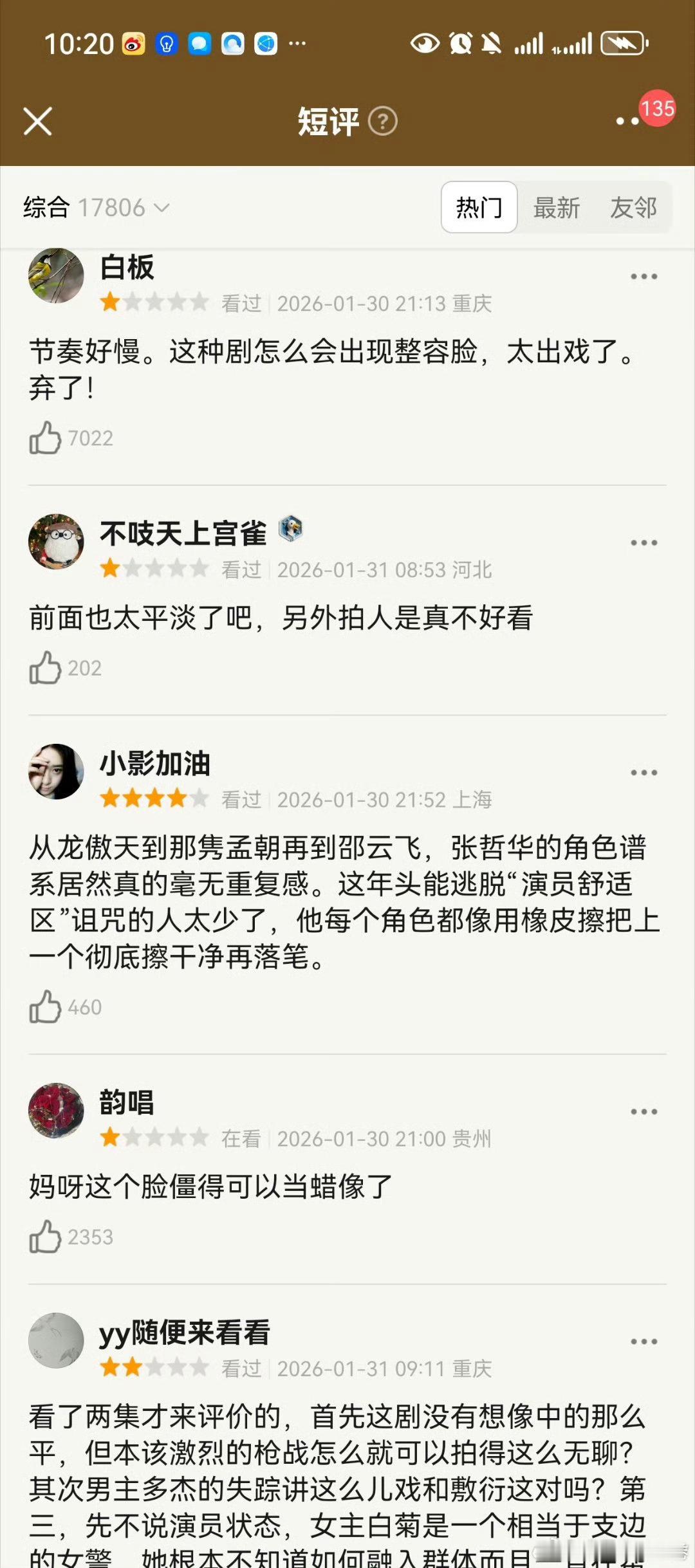Open the more options dots on 不吱天上宫雀's comment
The height and width of the screenshot is (1568, 695).
pyautogui.click(x=643, y=542)
